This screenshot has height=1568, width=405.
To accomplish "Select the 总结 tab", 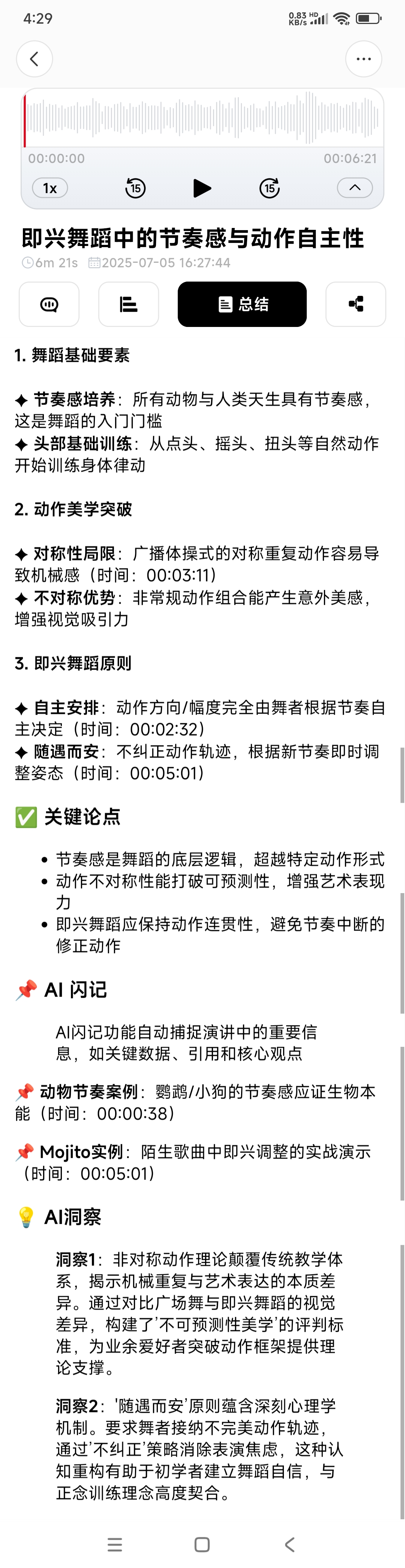I will click(242, 304).
